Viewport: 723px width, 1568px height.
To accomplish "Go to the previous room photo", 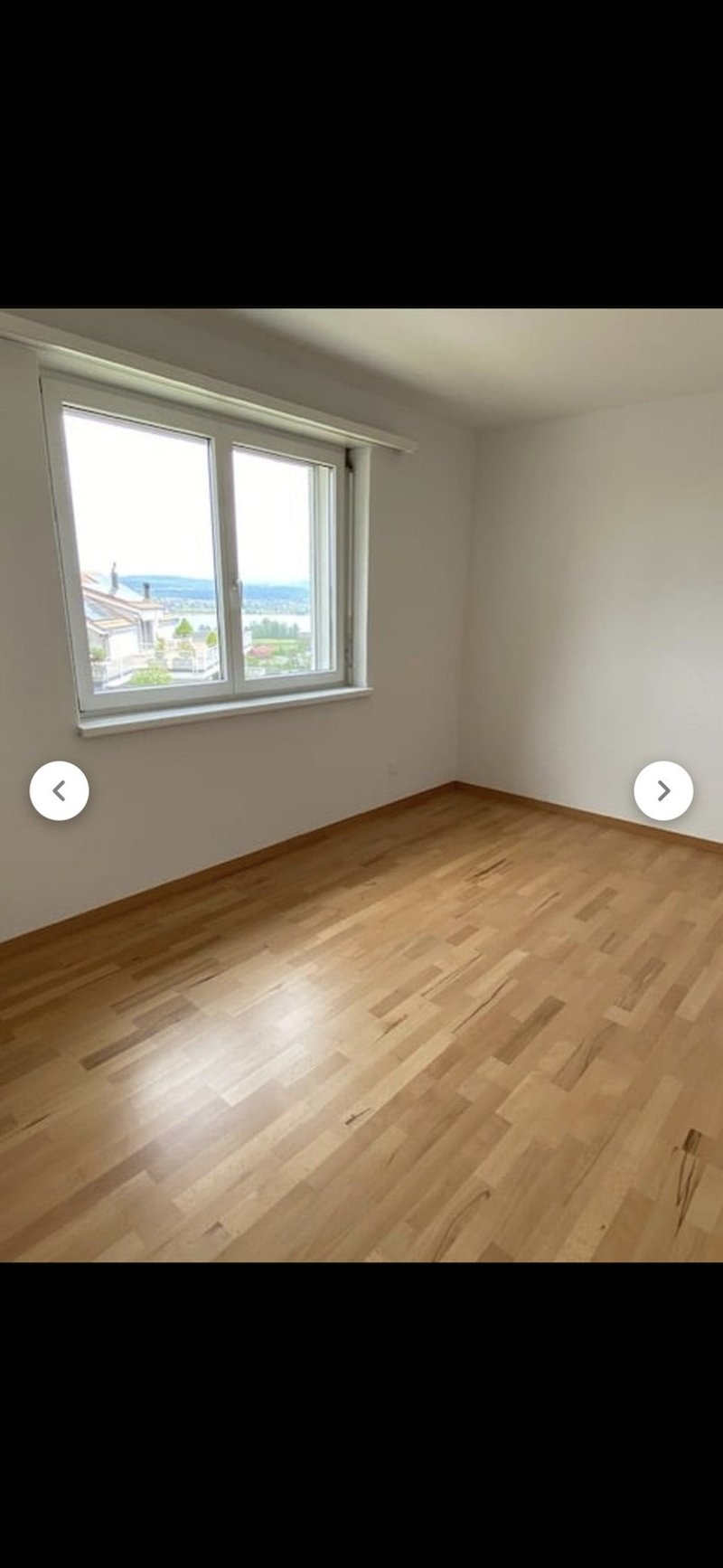I will [60, 791].
